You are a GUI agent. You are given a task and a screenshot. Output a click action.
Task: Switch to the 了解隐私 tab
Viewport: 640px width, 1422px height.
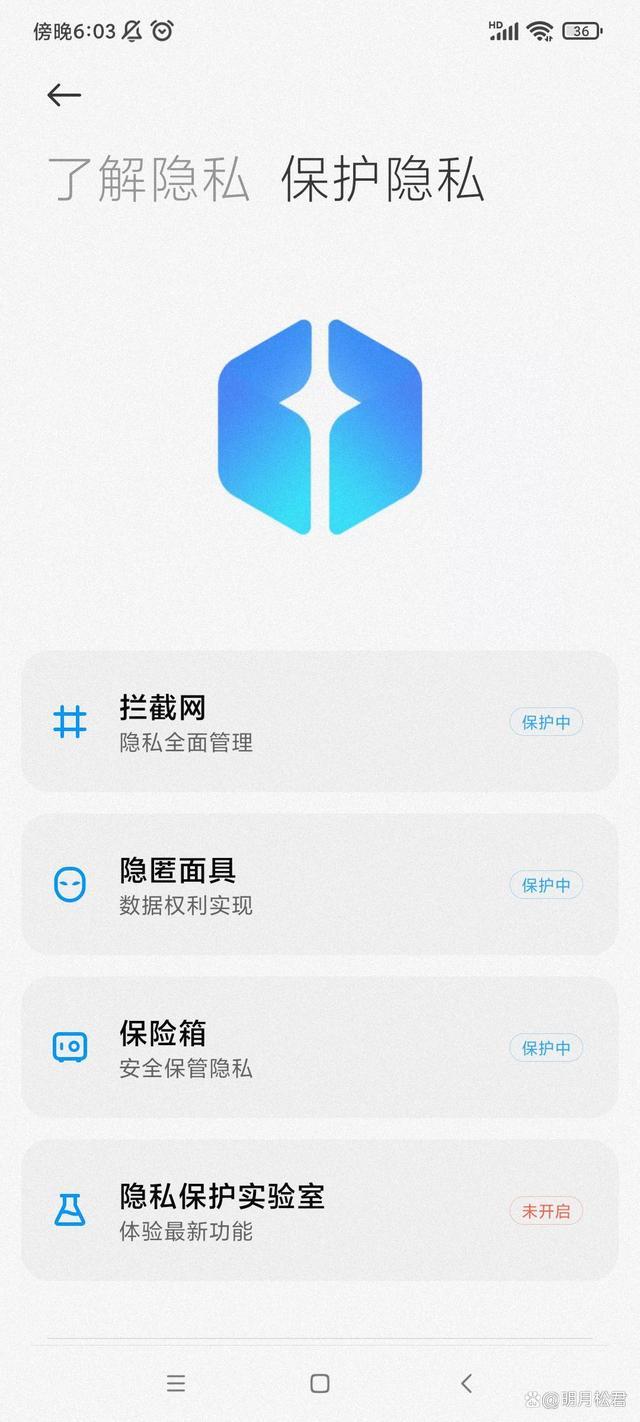click(x=149, y=180)
